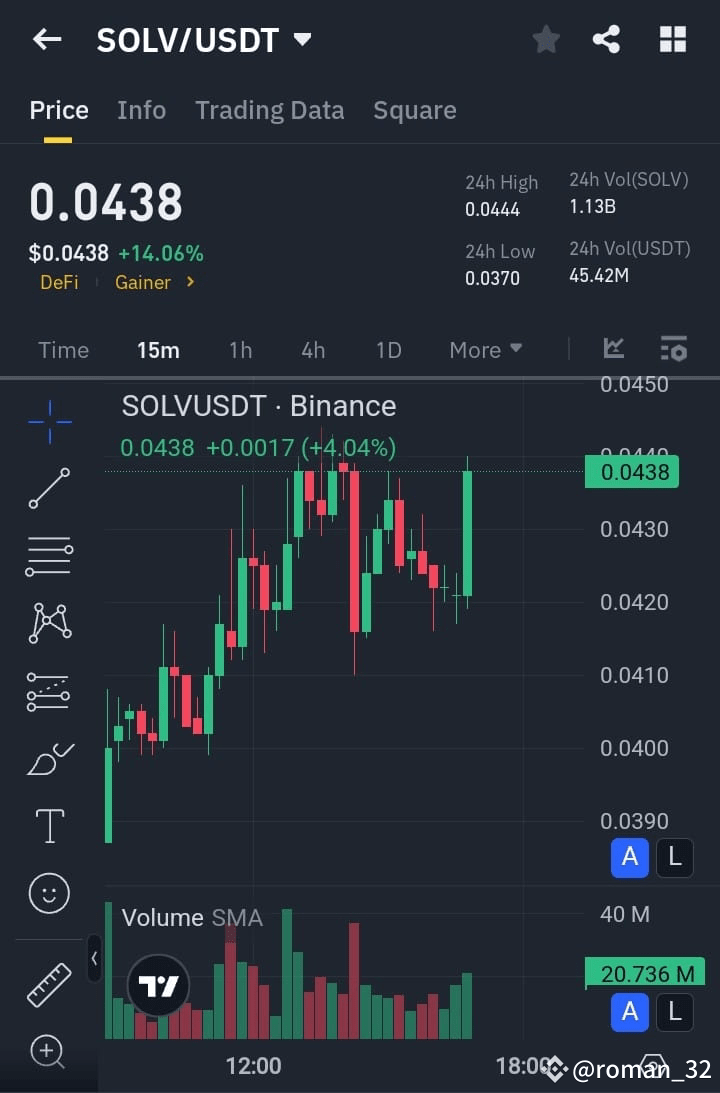This screenshot has width=720, height=1093.
Task: Open the chart indicators panel icon
Action: pos(613,348)
